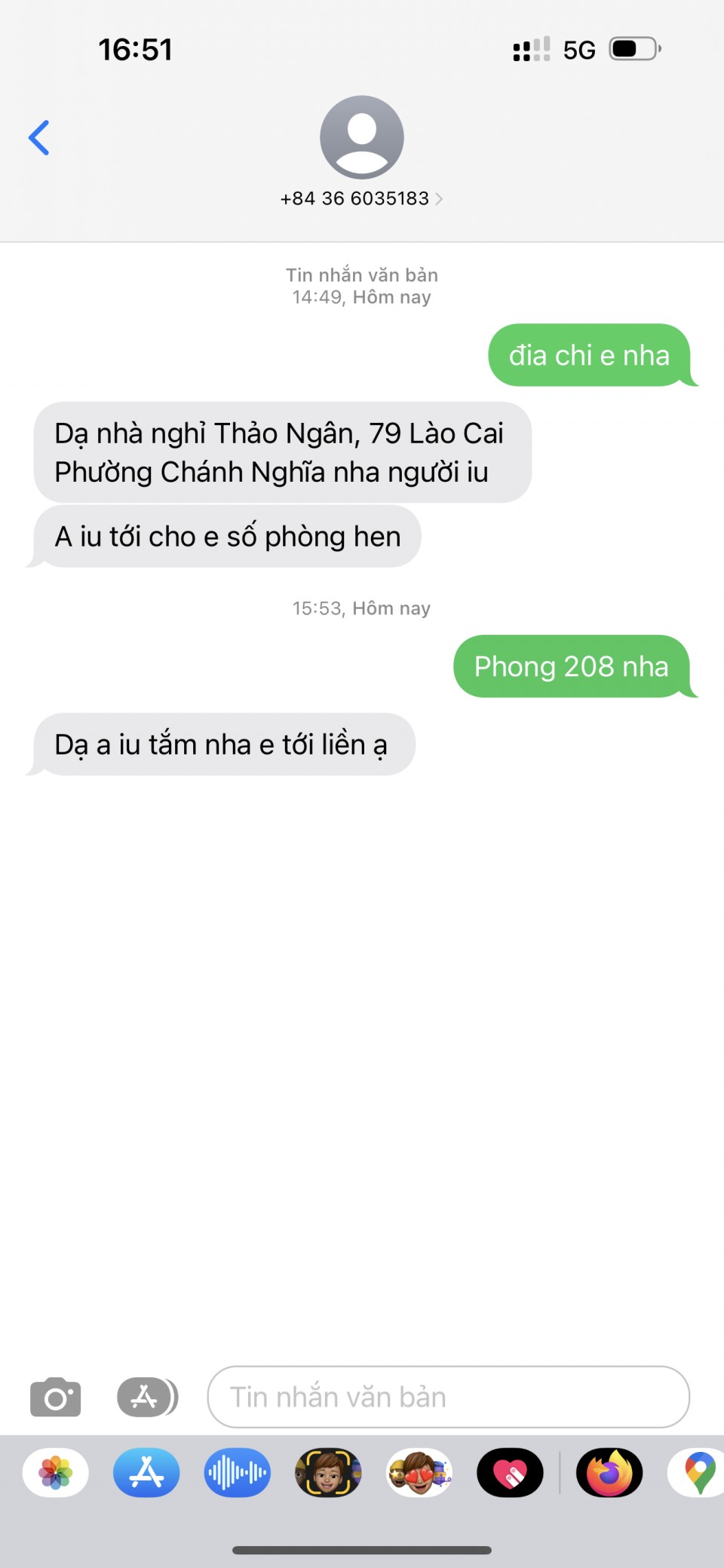
Task: Open the App Store iMessage app
Action: 146,1472
